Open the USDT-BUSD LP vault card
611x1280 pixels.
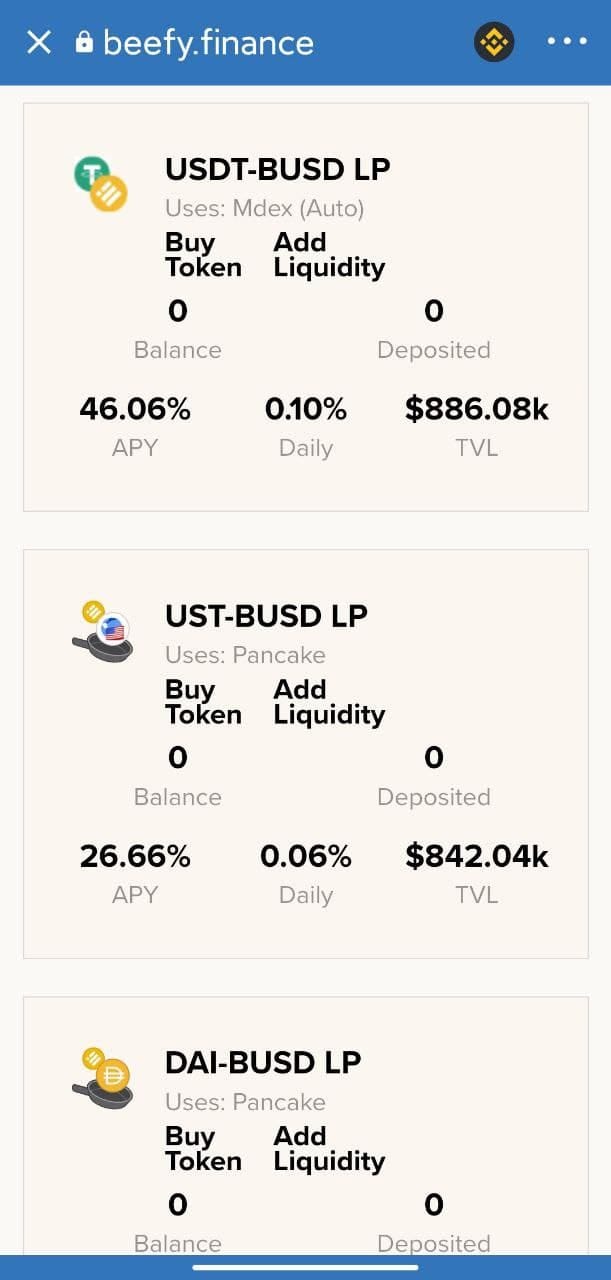pos(277,169)
